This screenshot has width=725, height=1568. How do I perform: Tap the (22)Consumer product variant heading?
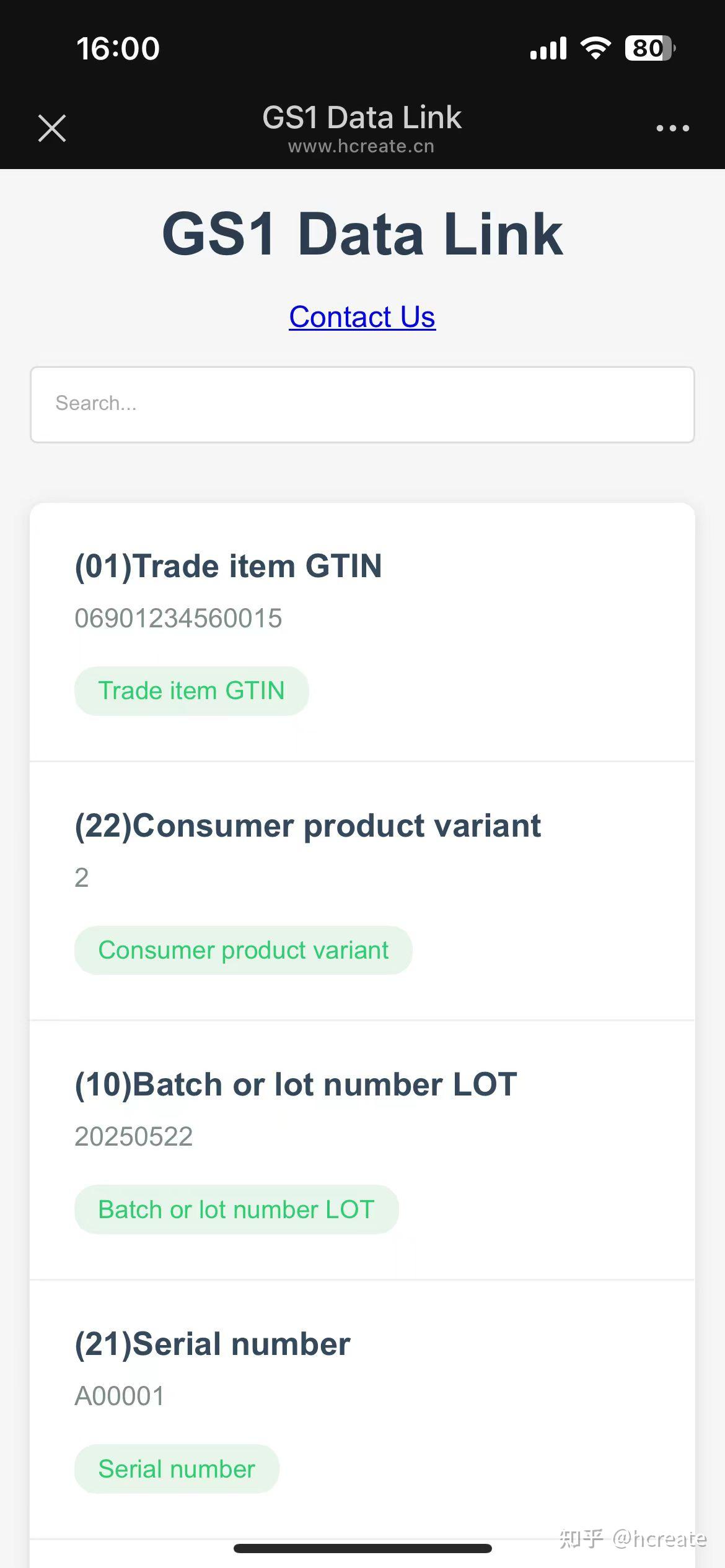coord(307,825)
